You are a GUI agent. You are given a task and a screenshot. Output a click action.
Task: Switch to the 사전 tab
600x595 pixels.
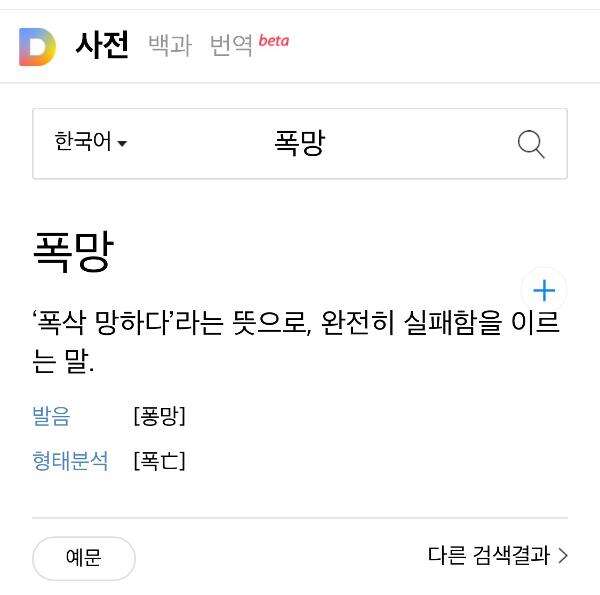point(101,46)
